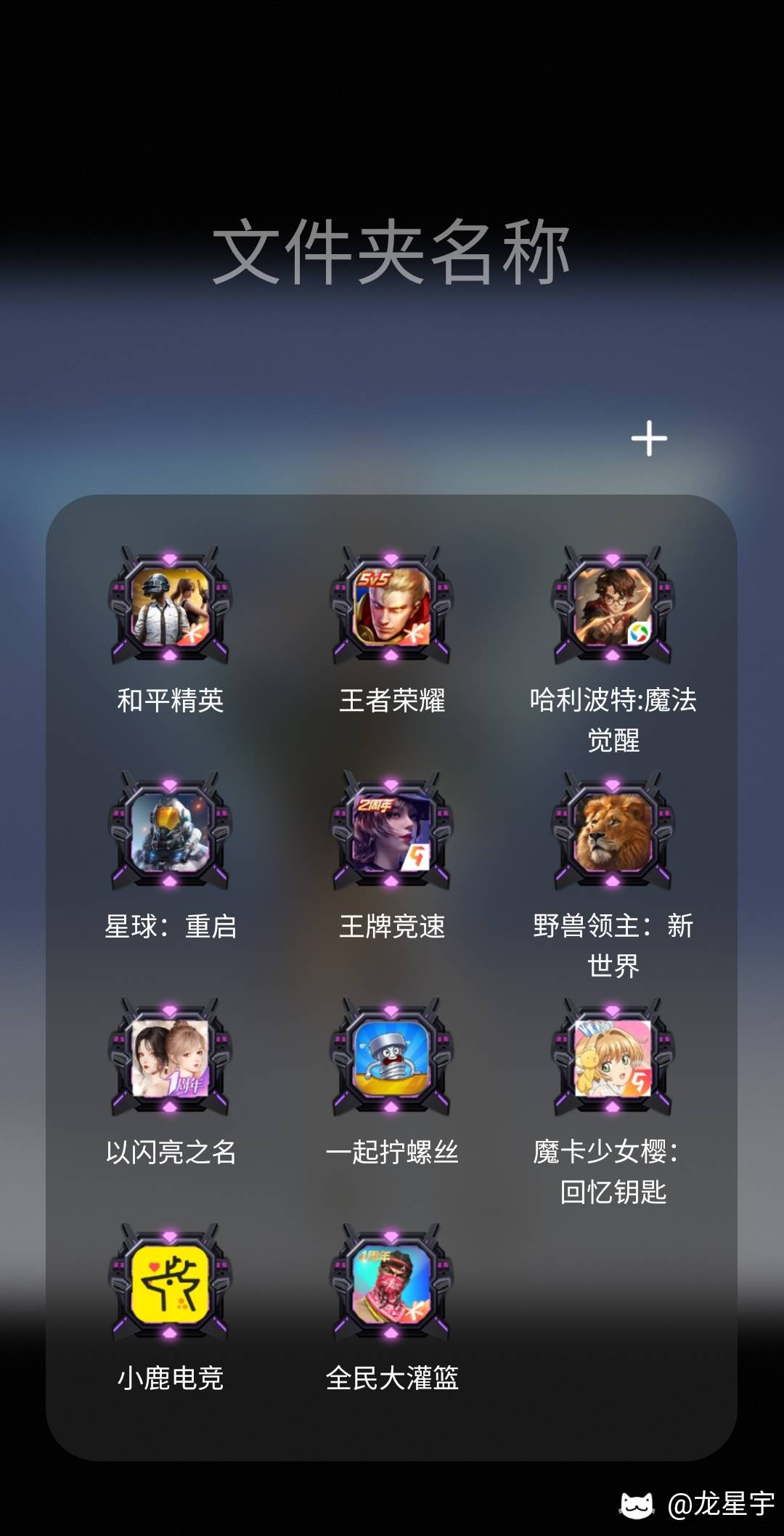Tap the plus icon to add apps
Viewport: 784px width, 1536px height.
point(649,439)
